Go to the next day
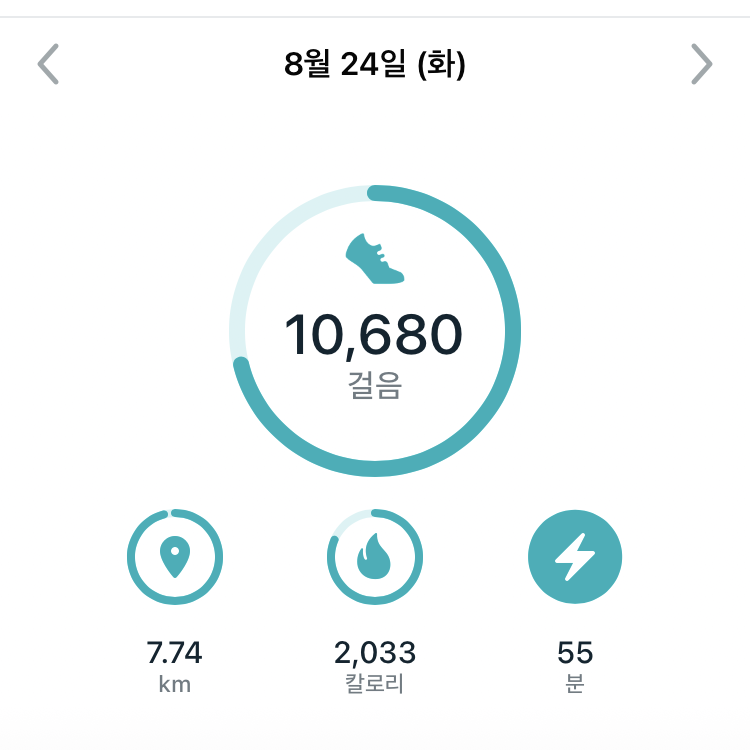Viewport: 750px width, 750px height. click(702, 64)
